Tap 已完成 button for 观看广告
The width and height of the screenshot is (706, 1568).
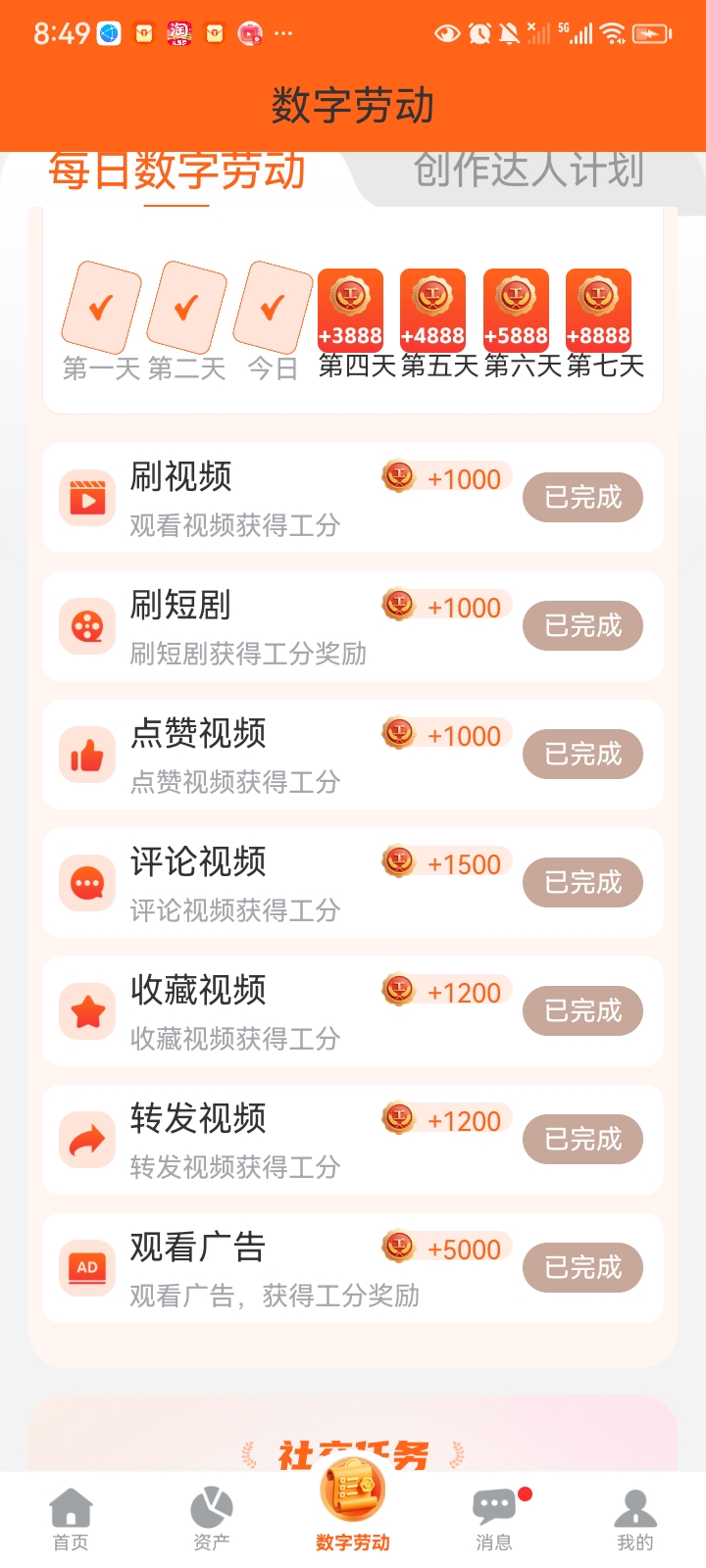(x=582, y=1268)
